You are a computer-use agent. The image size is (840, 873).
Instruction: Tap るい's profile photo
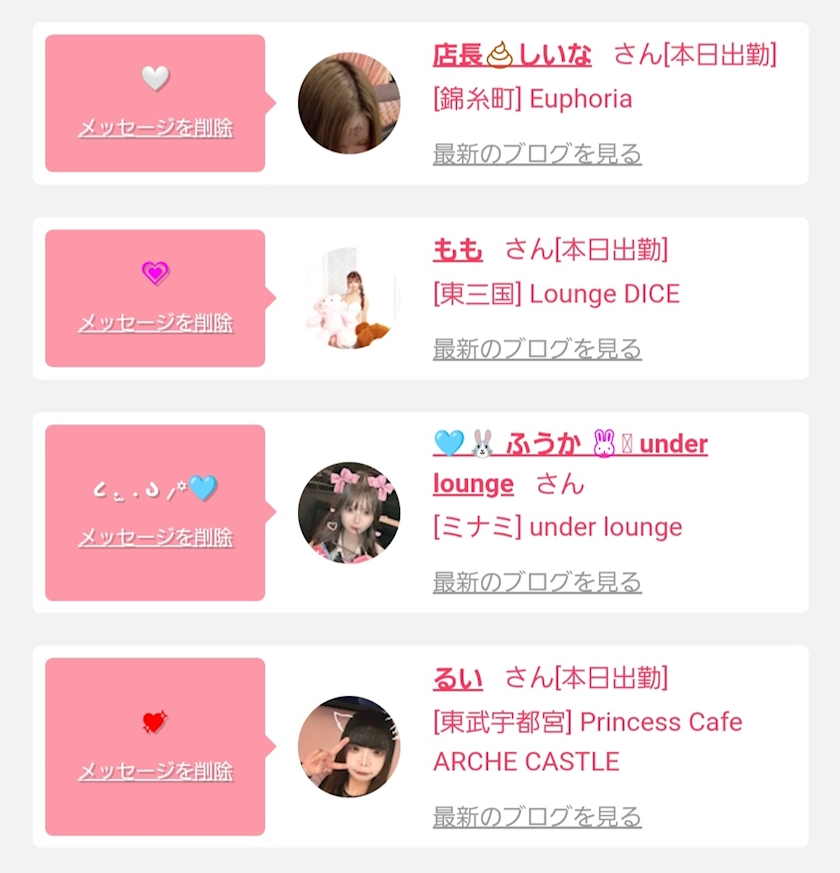(x=348, y=746)
